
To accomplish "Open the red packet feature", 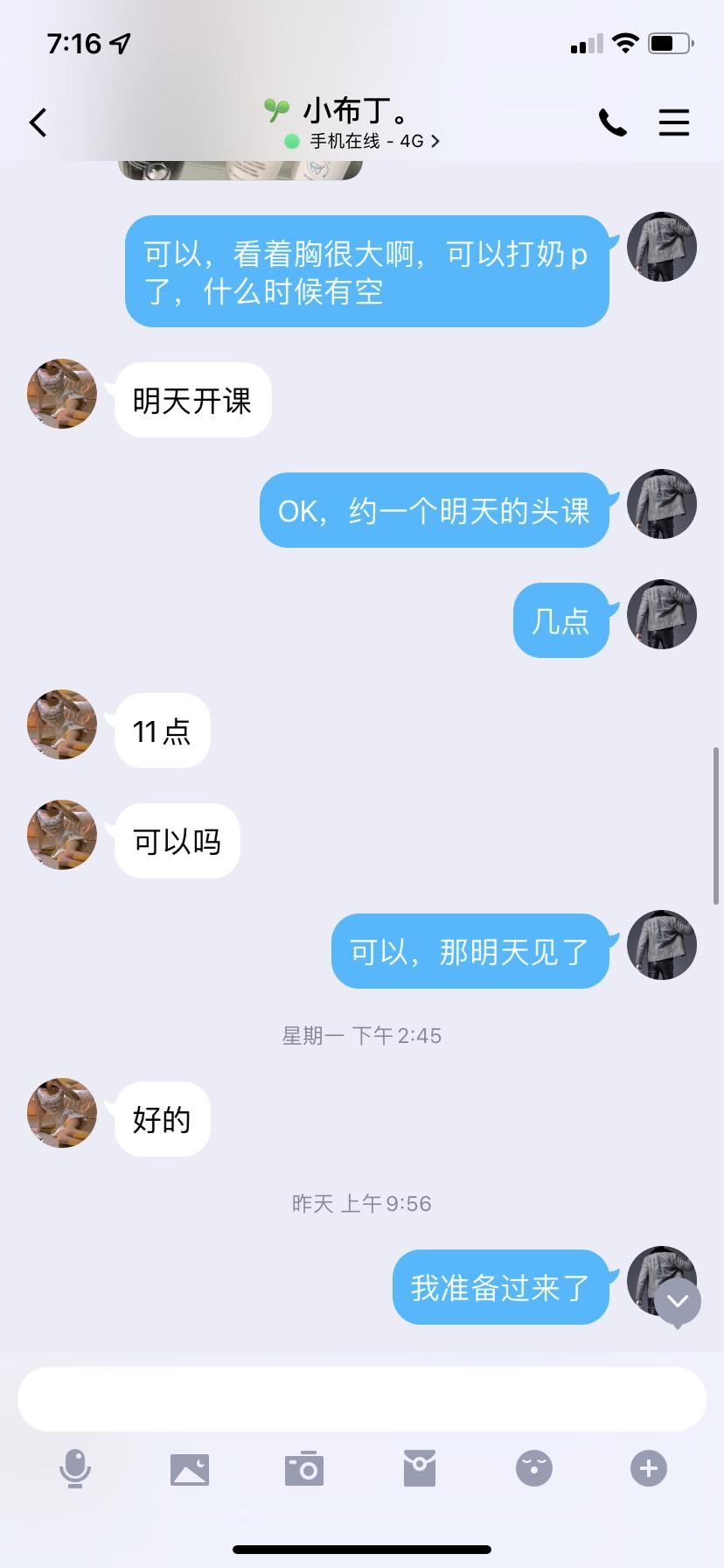I will click(420, 1468).
